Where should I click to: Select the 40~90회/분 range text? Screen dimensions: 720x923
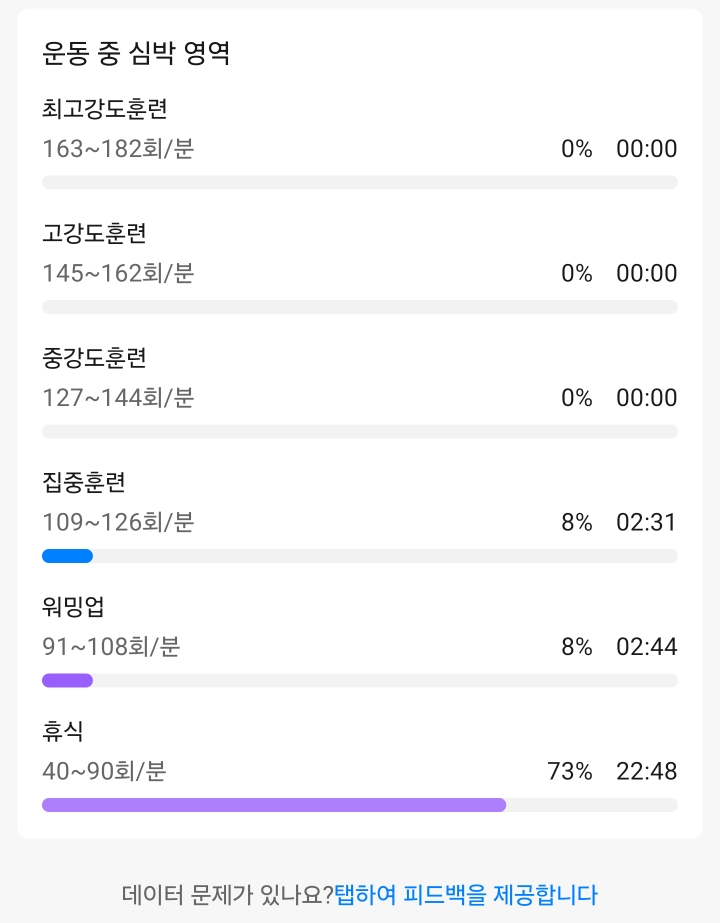(104, 772)
